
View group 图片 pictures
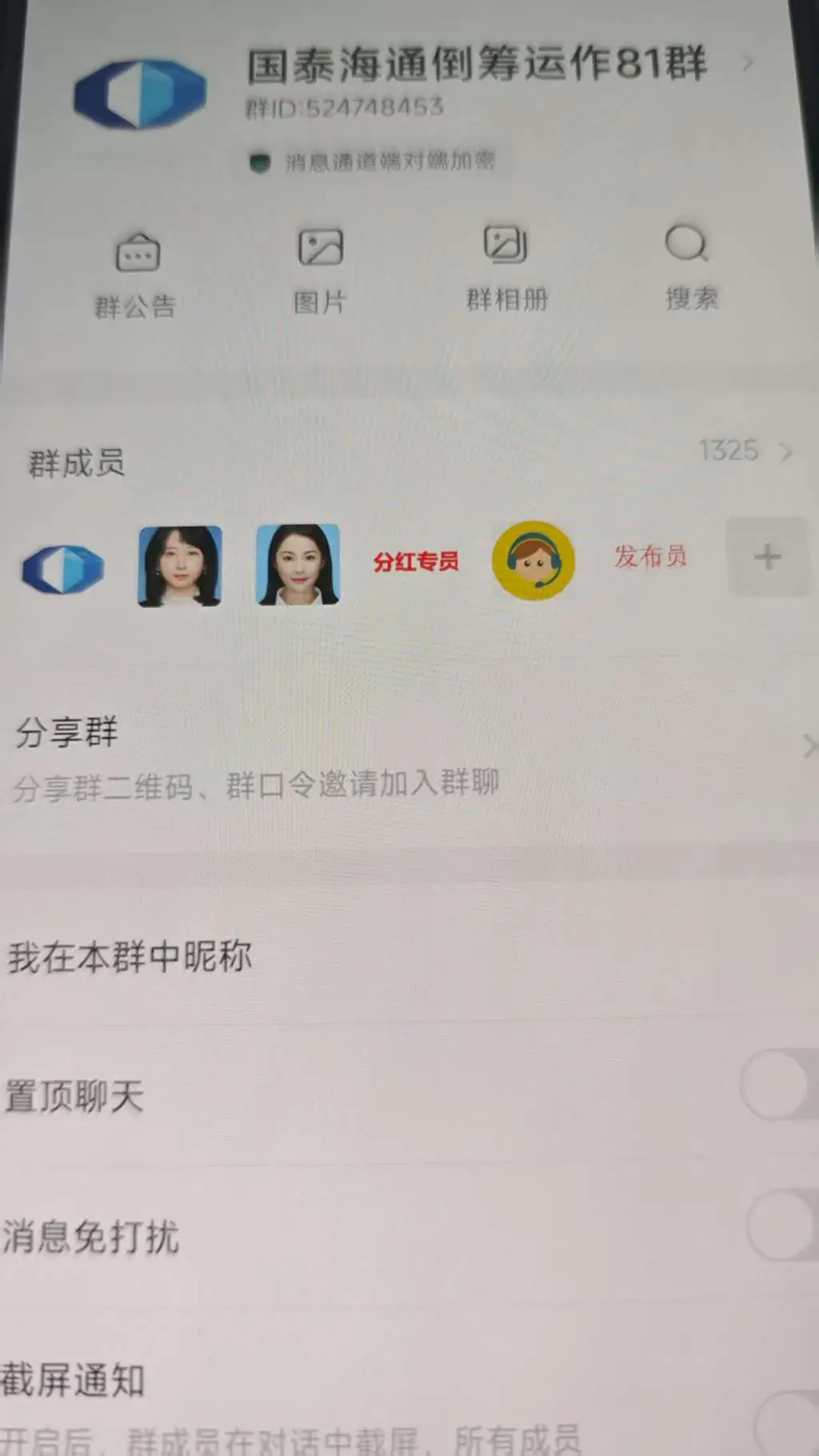coord(320,270)
